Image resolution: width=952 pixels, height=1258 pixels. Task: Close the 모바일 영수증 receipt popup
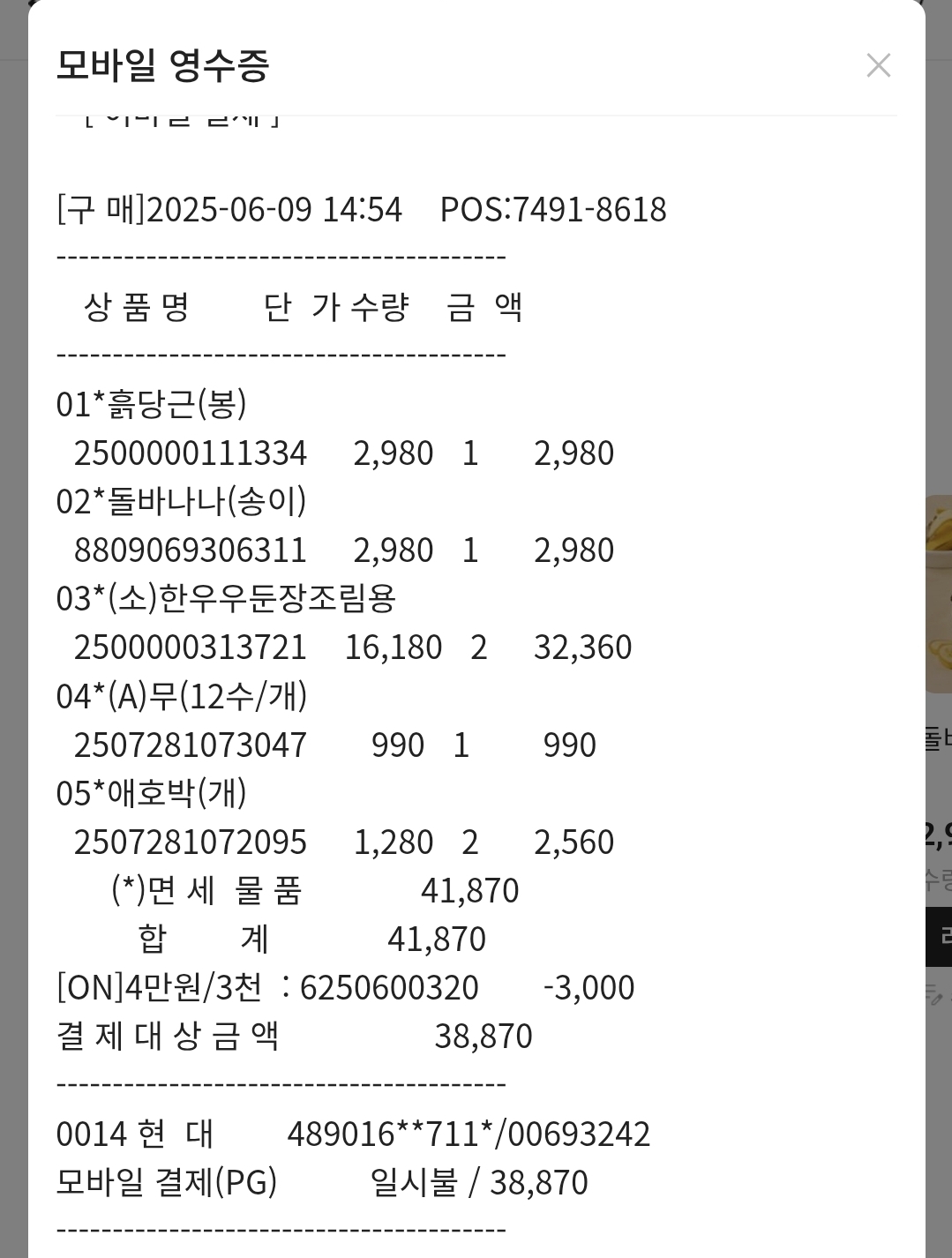(878, 65)
